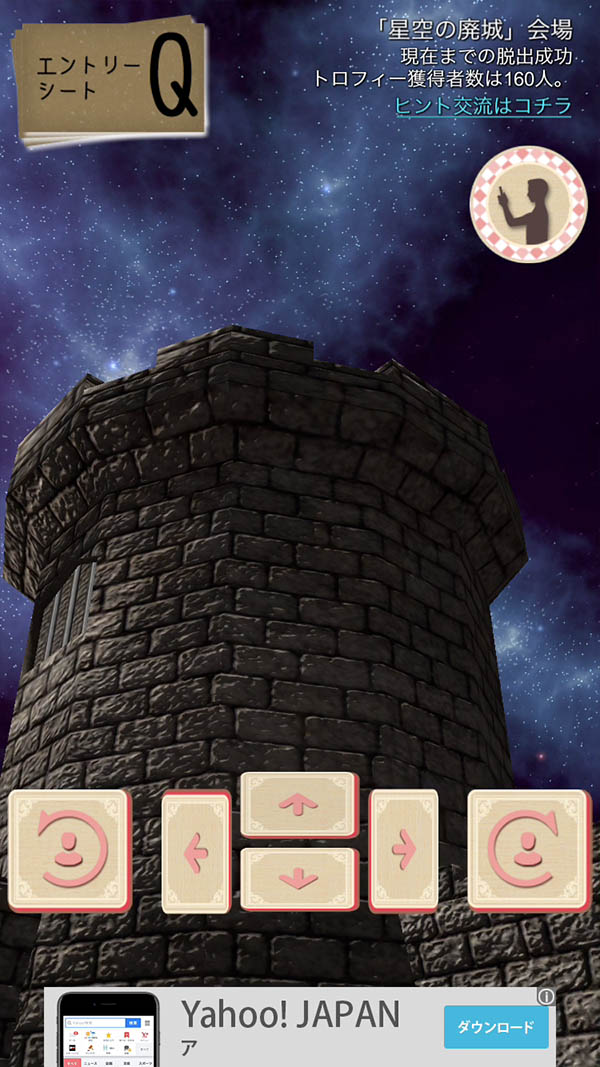Tap ダウンロード on the Yahoo! JAPAN ad
600x1067 pixels.
point(496,1026)
